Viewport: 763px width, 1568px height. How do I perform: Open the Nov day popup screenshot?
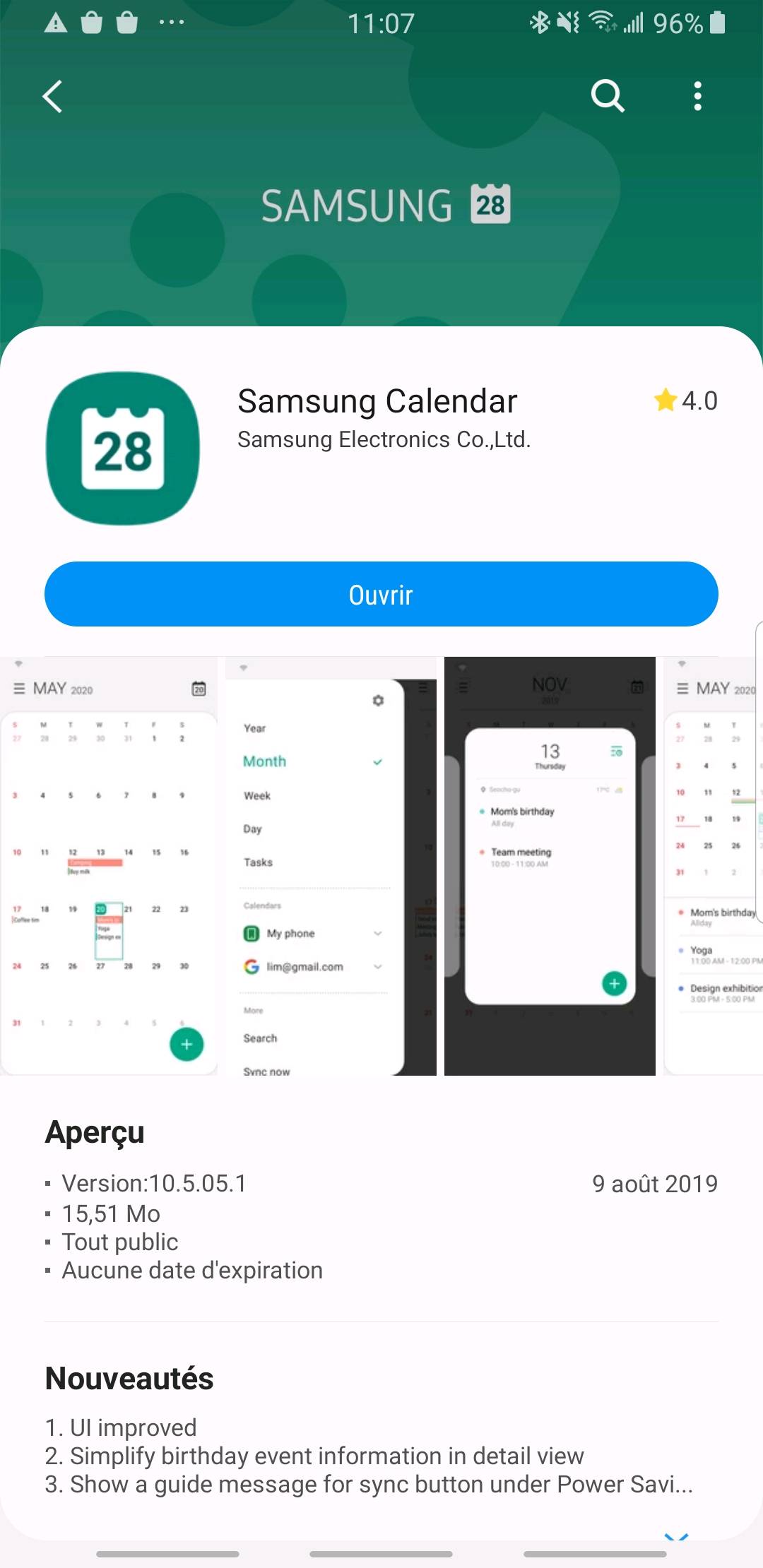pos(550,866)
